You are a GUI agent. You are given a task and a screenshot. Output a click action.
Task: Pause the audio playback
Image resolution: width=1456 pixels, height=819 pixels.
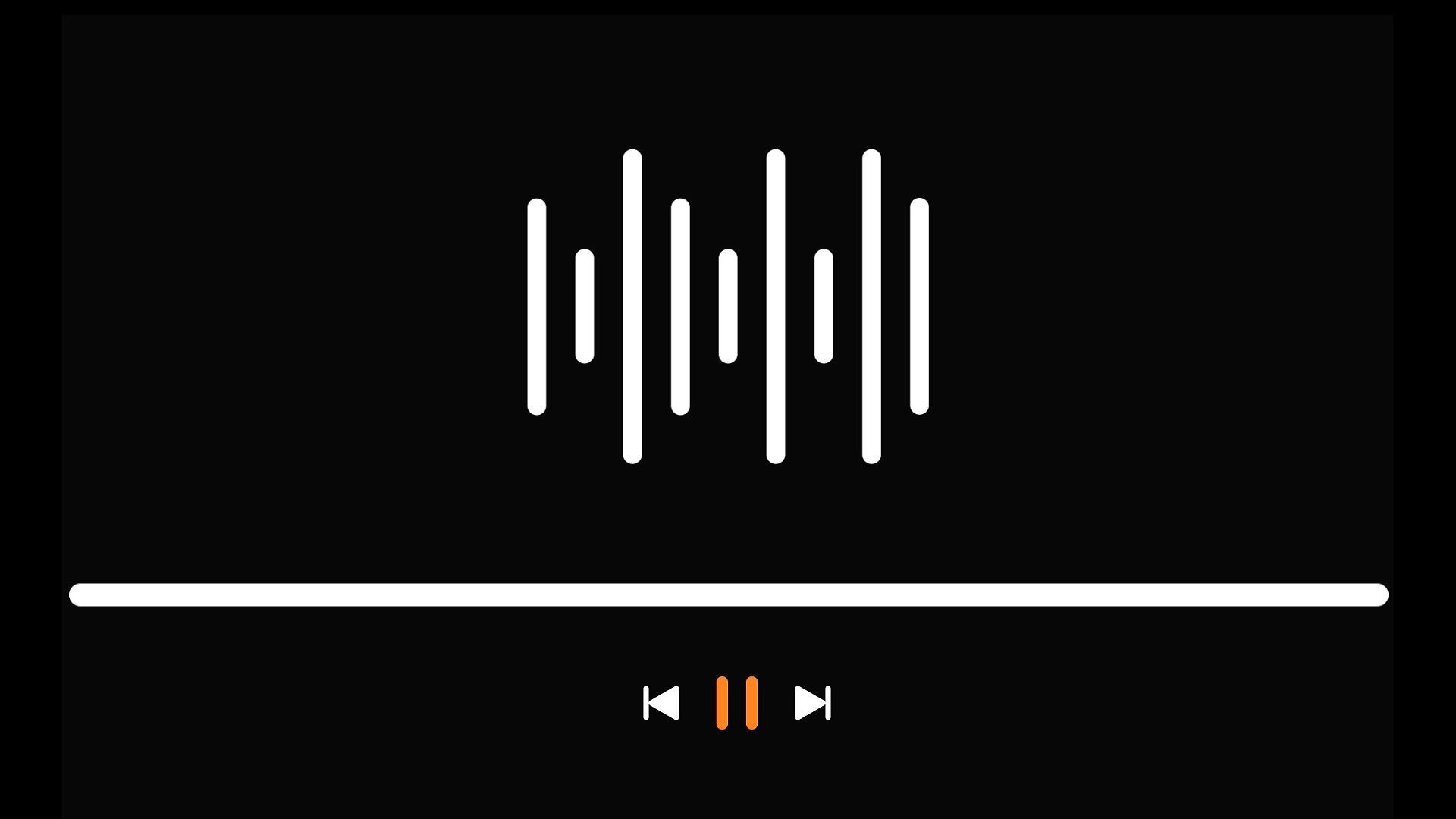(736, 703)
